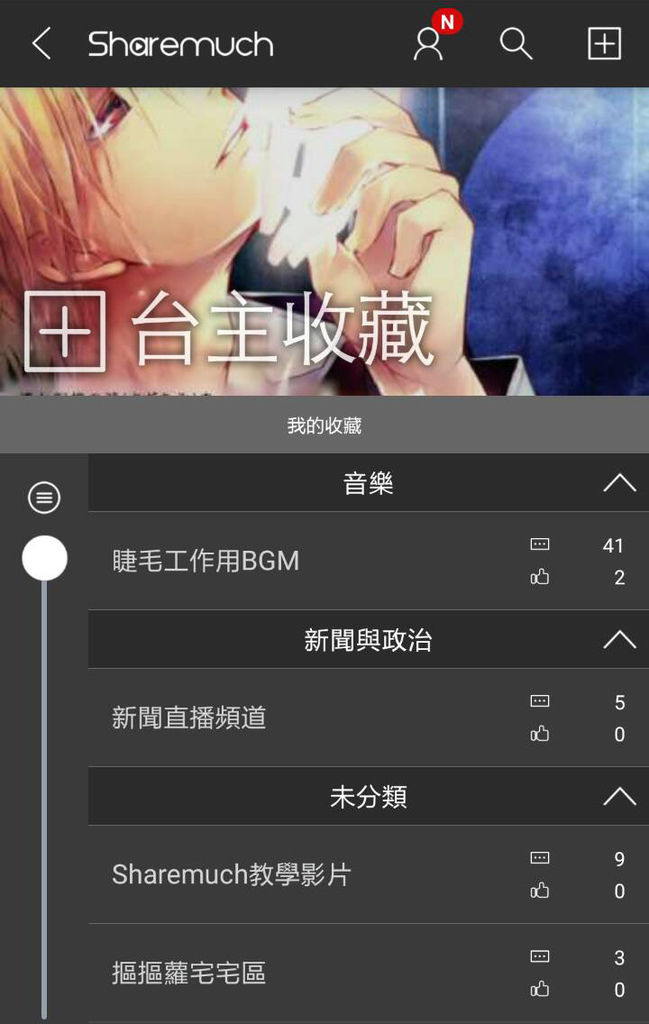Image resolution: width=649 pixels, height=1024 pixels.
Task: Tap the white scroll handle
Action: 45,558
